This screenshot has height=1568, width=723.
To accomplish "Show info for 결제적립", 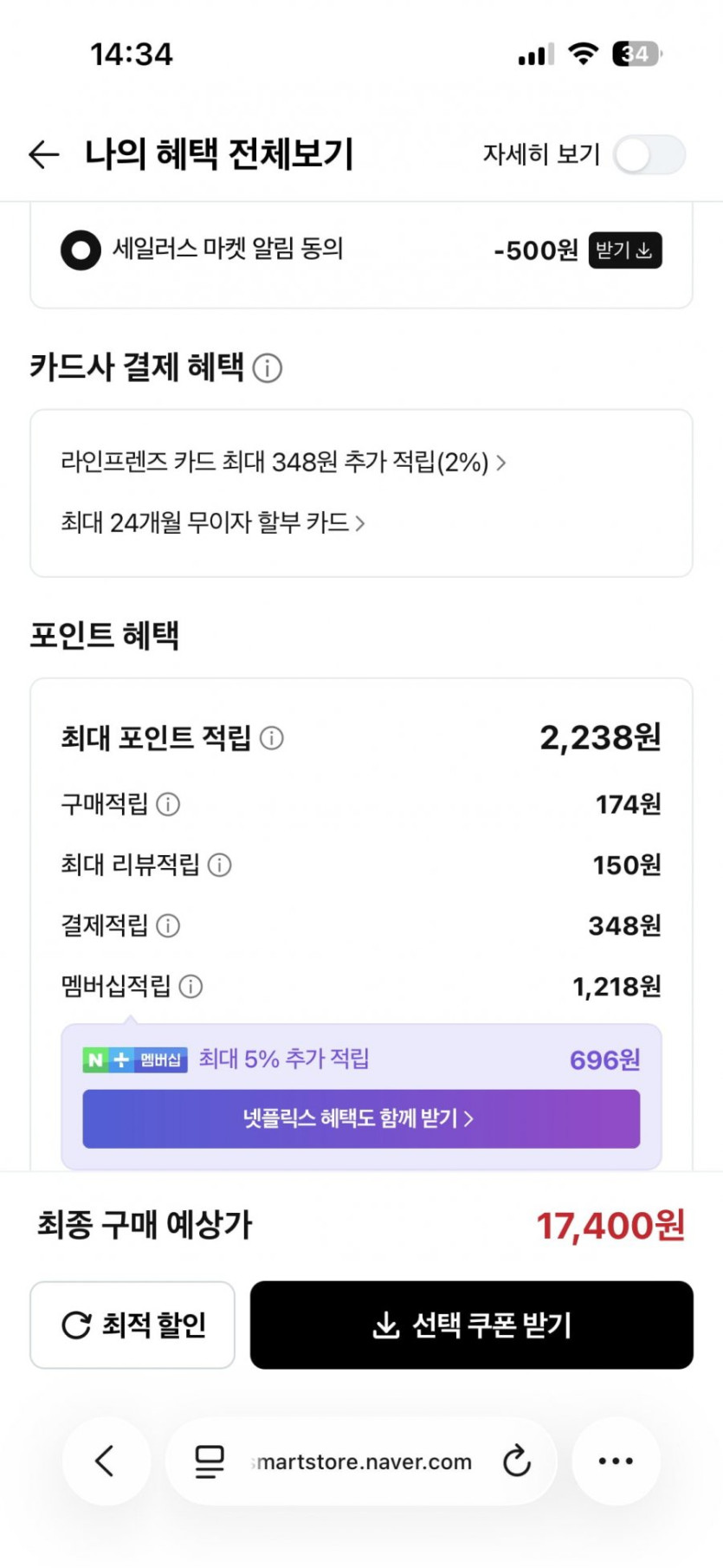I will [x=168, y=926].
